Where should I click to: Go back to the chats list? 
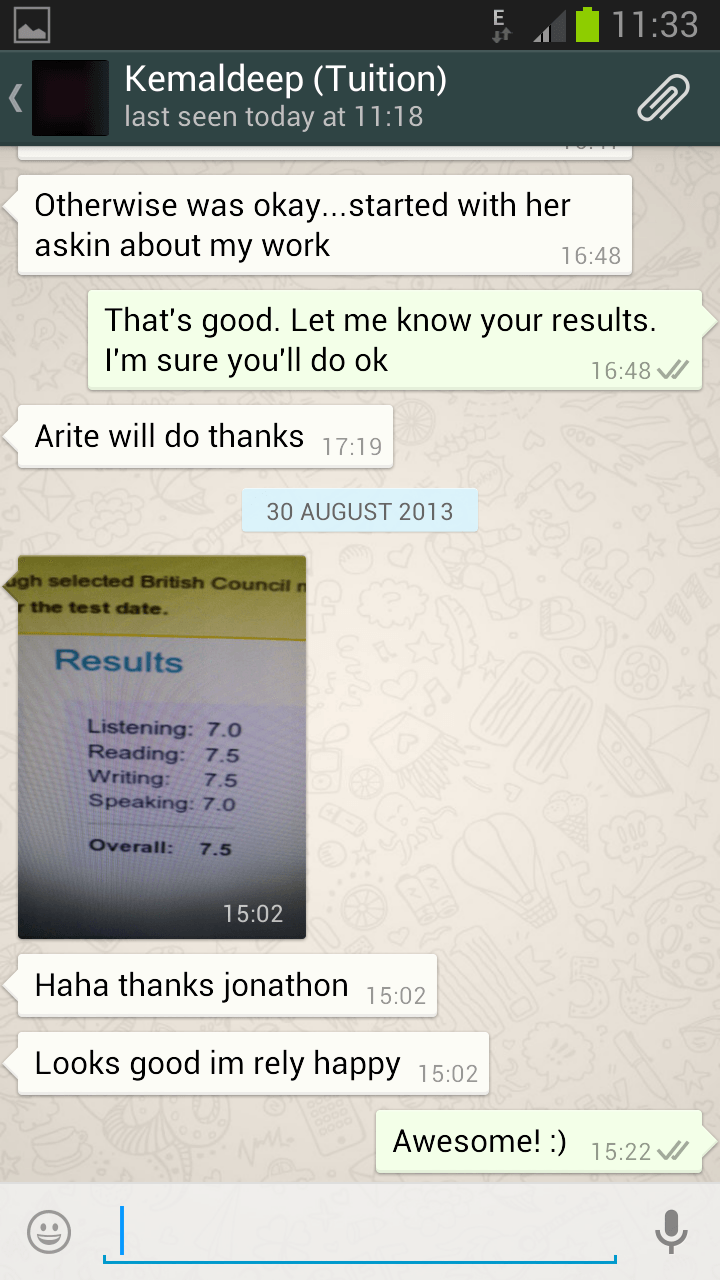18,98
